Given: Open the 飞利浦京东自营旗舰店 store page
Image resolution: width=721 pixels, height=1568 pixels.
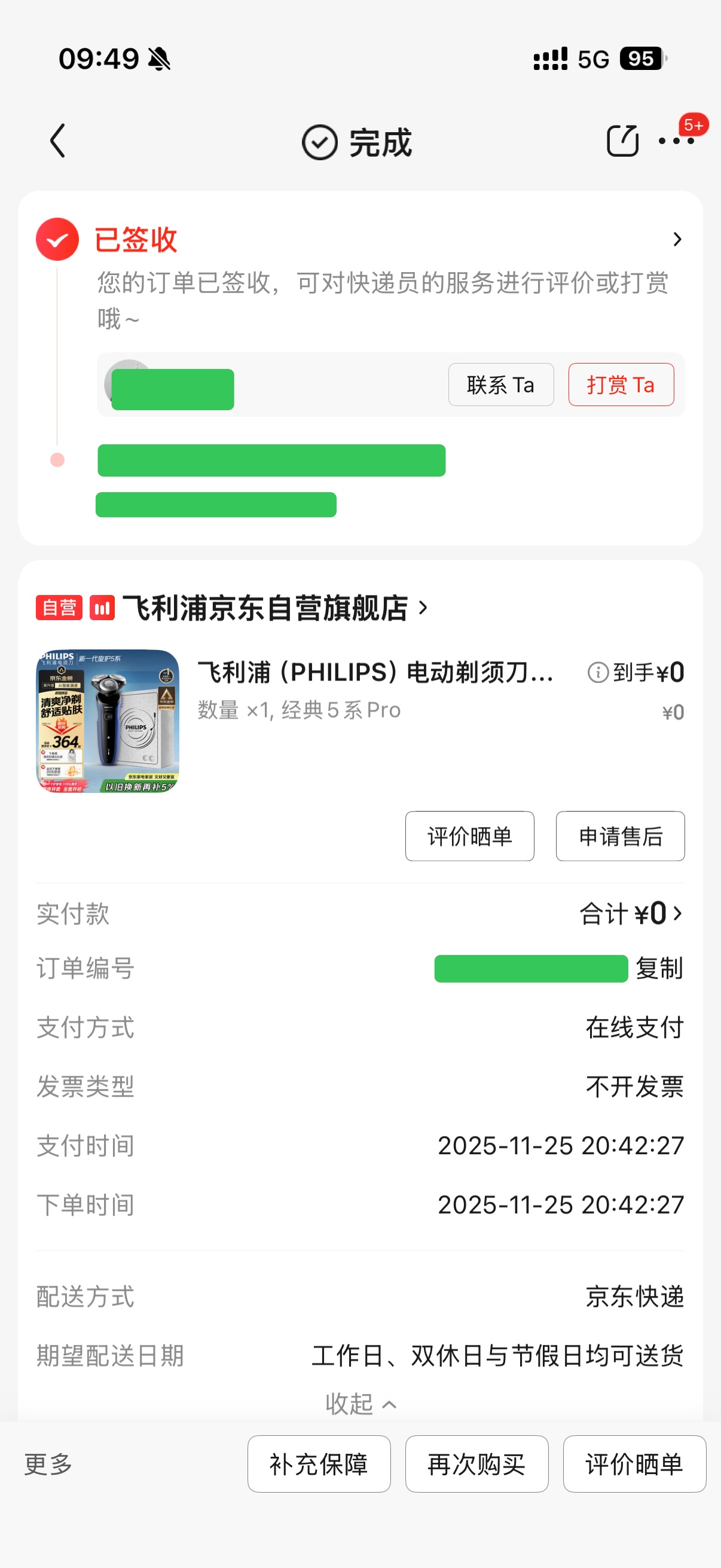Looking at the screenshot, I should pyautogui.click(x=265, y=608).
